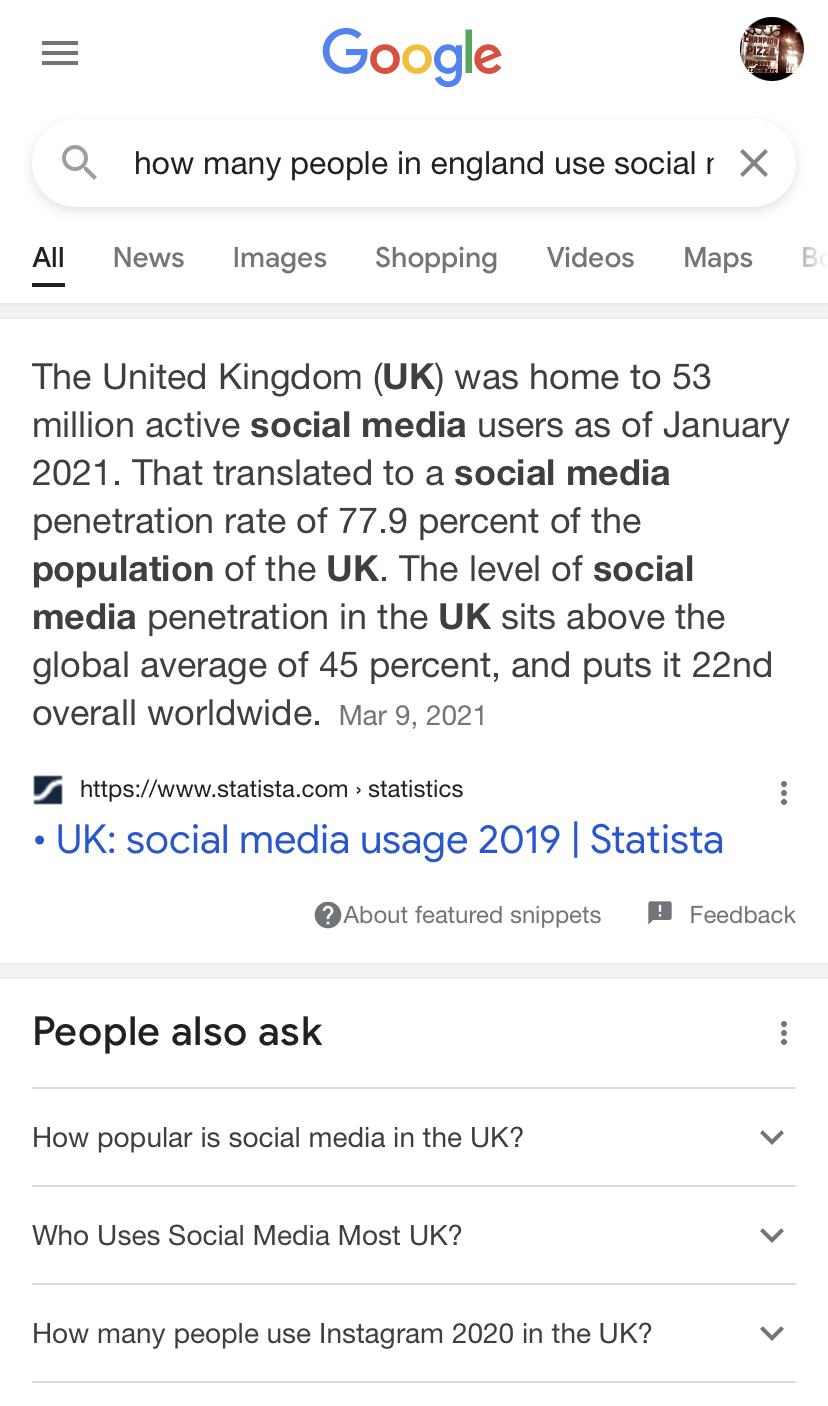Screen dimensions: 828x1406
Task: Clear the search query
Action: point(754,163)
